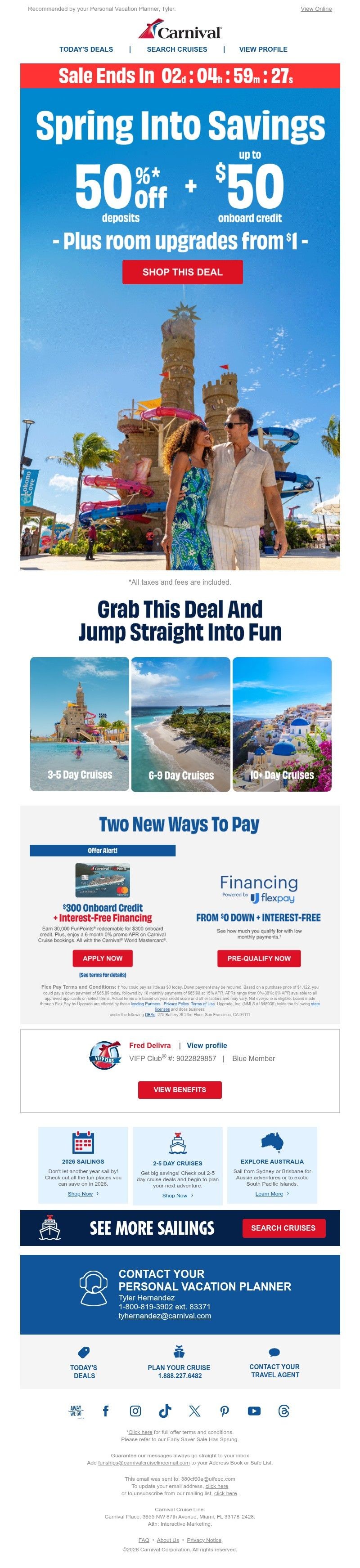The image size is (360, 1568).
Task: Select the 10+ Day Cruises tile
Action: tap(282, 724)
